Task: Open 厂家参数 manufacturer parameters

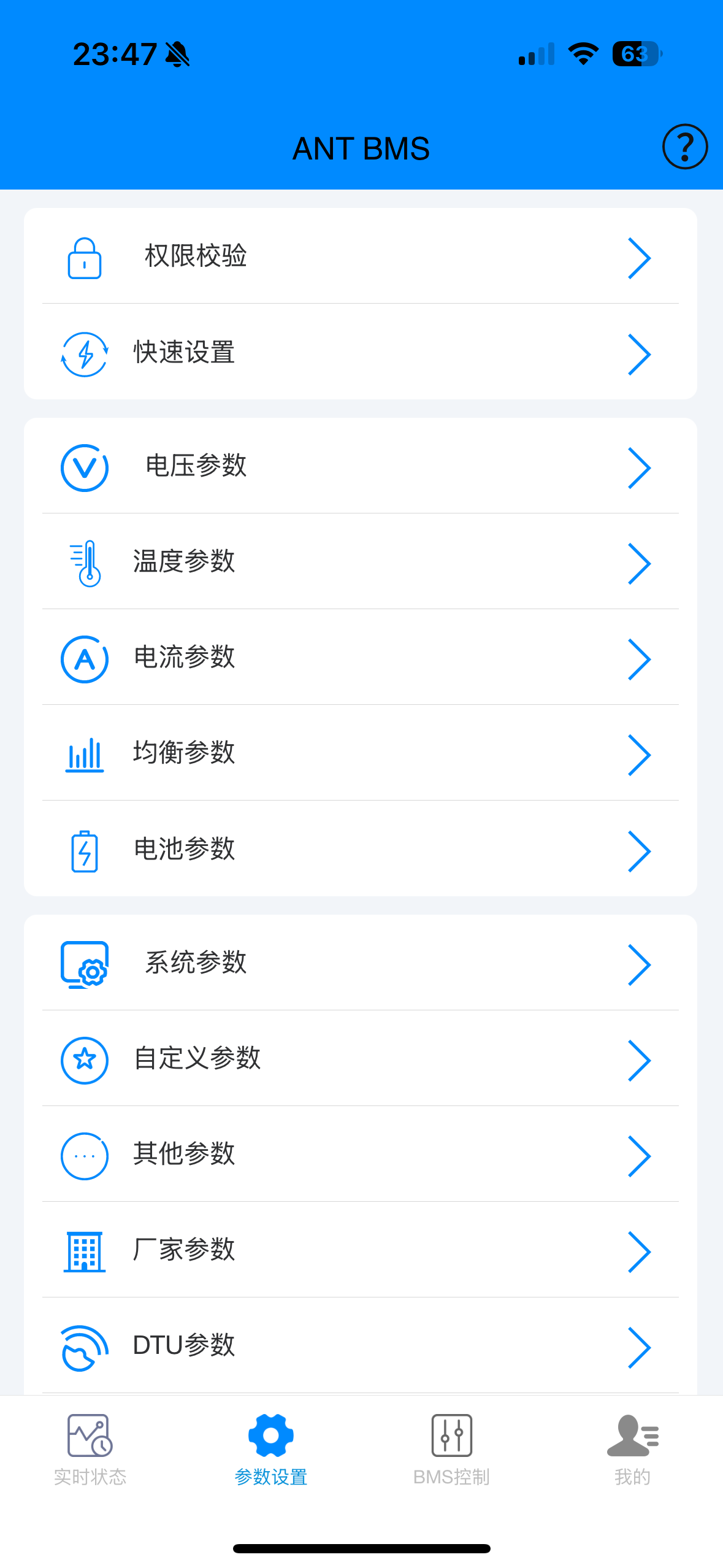Action: pos(360,1250)
